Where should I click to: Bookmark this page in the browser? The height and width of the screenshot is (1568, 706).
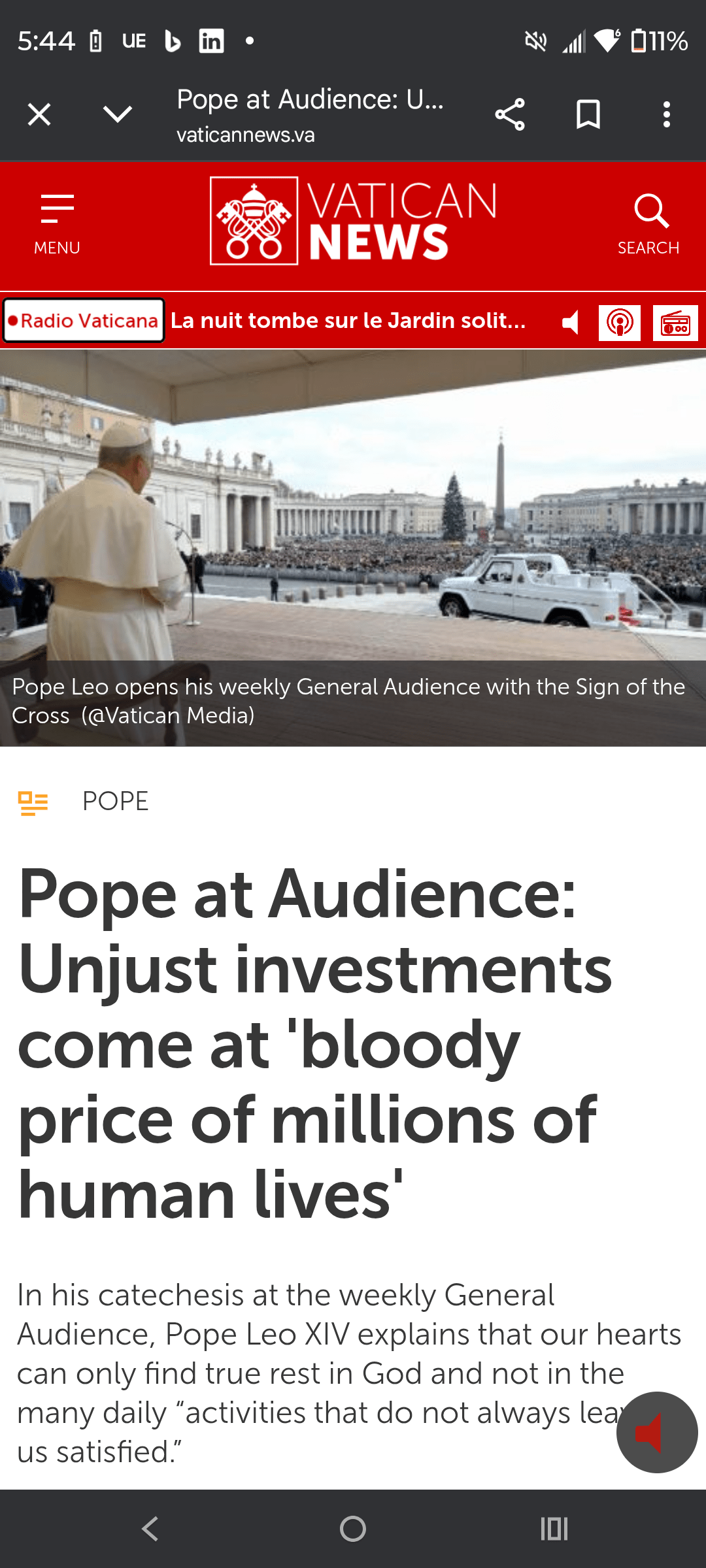pyautogui.click(x=588, y=115)
